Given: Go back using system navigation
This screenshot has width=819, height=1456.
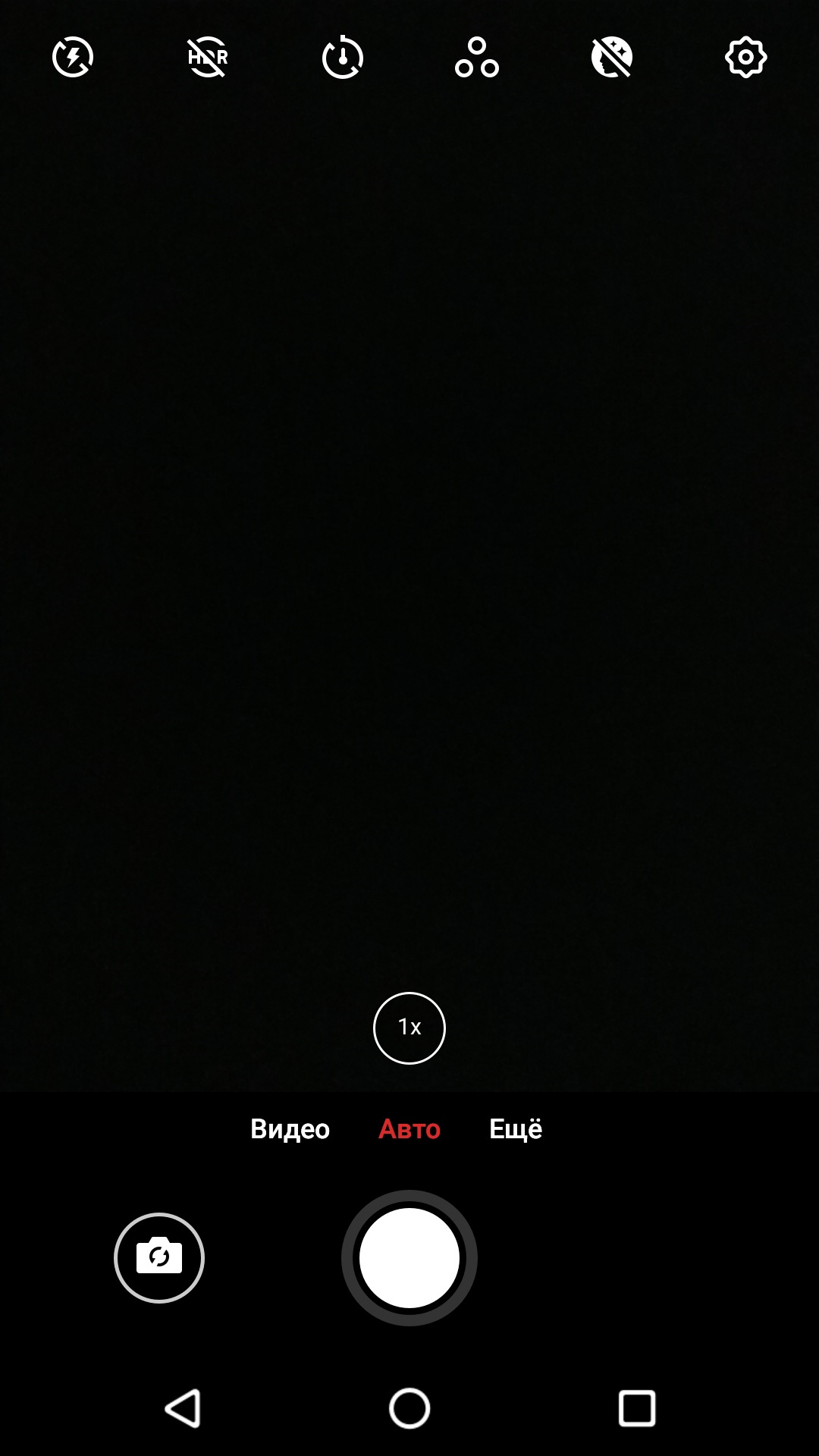Looking at the screenshot, I should [x=183, y=1409].
